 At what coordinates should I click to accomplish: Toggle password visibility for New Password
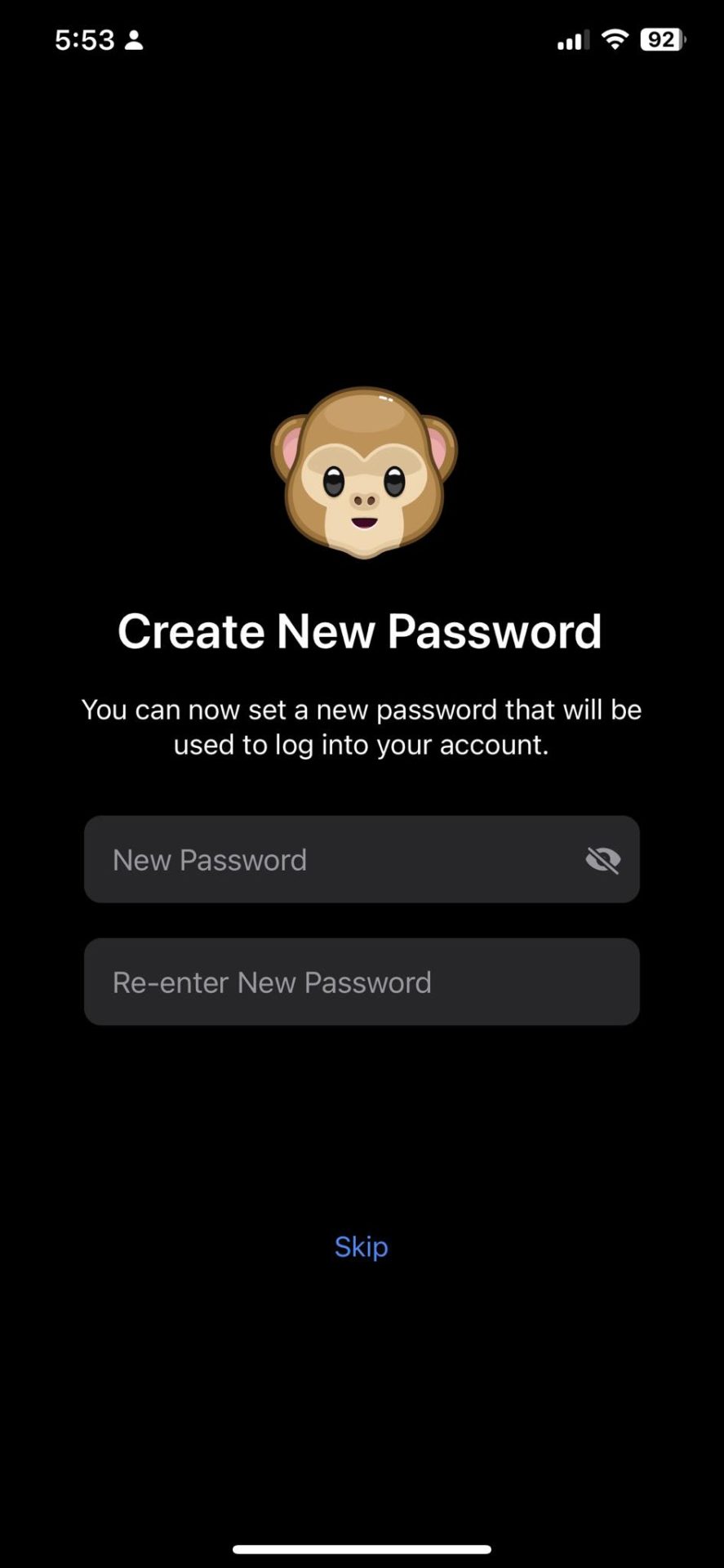click(x=604, y=859)
